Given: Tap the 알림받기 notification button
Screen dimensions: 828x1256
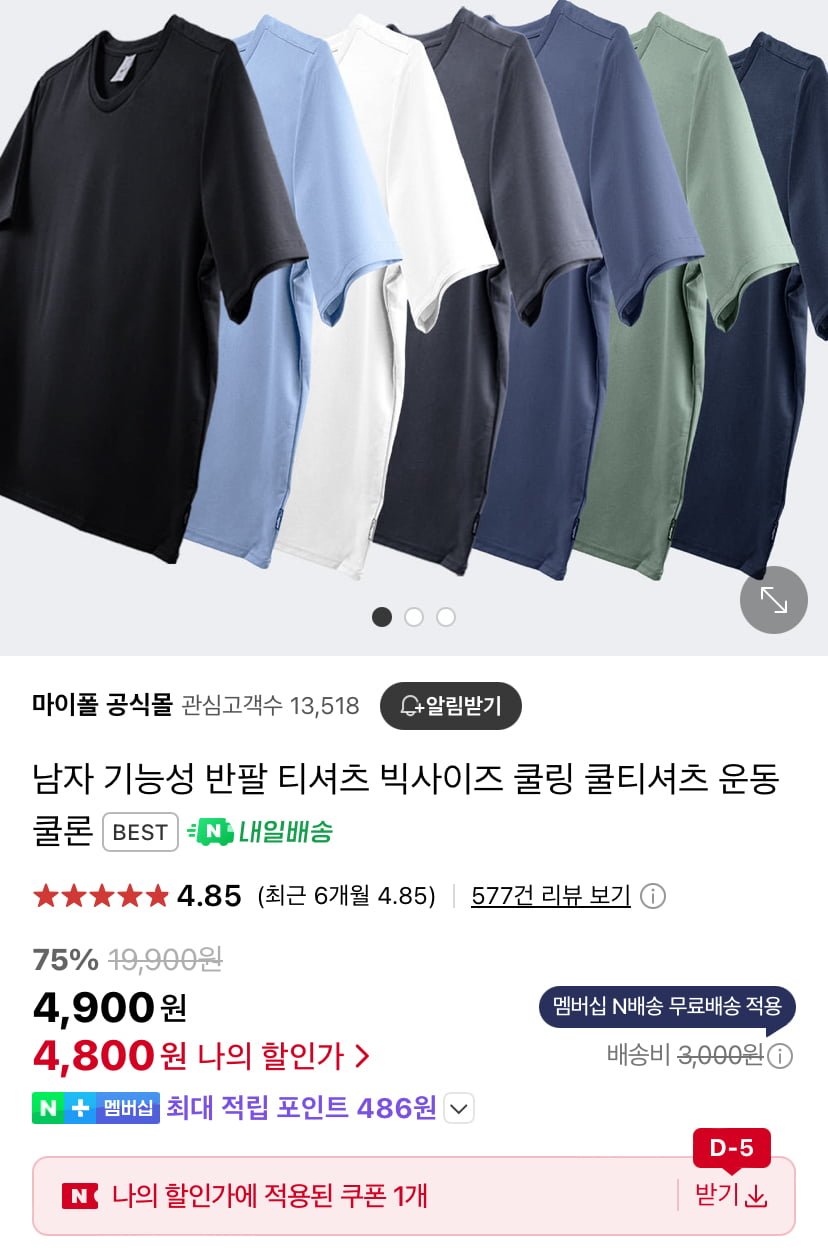Looking at the screenshot, I should pos(450,706).
